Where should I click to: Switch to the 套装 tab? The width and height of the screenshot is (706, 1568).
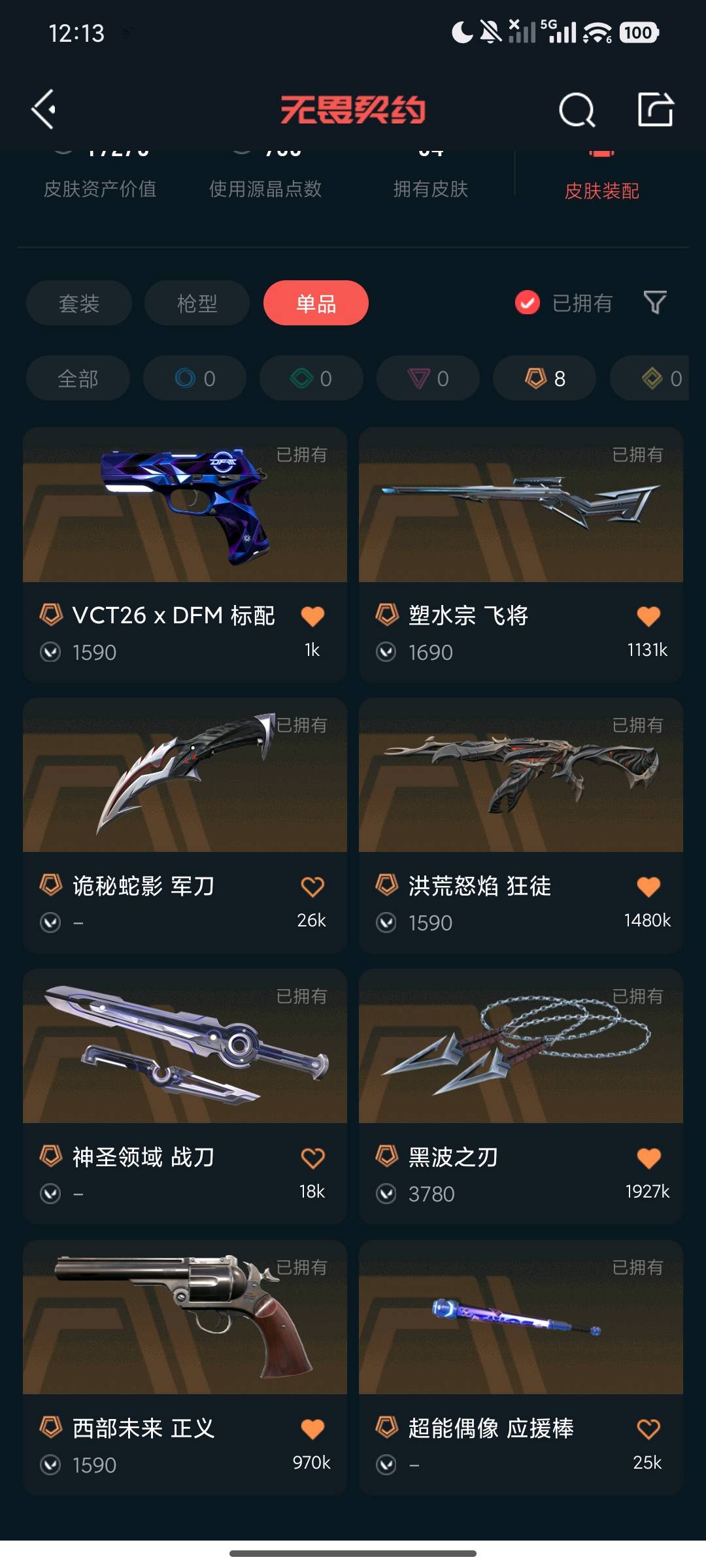tap(79, 303)
